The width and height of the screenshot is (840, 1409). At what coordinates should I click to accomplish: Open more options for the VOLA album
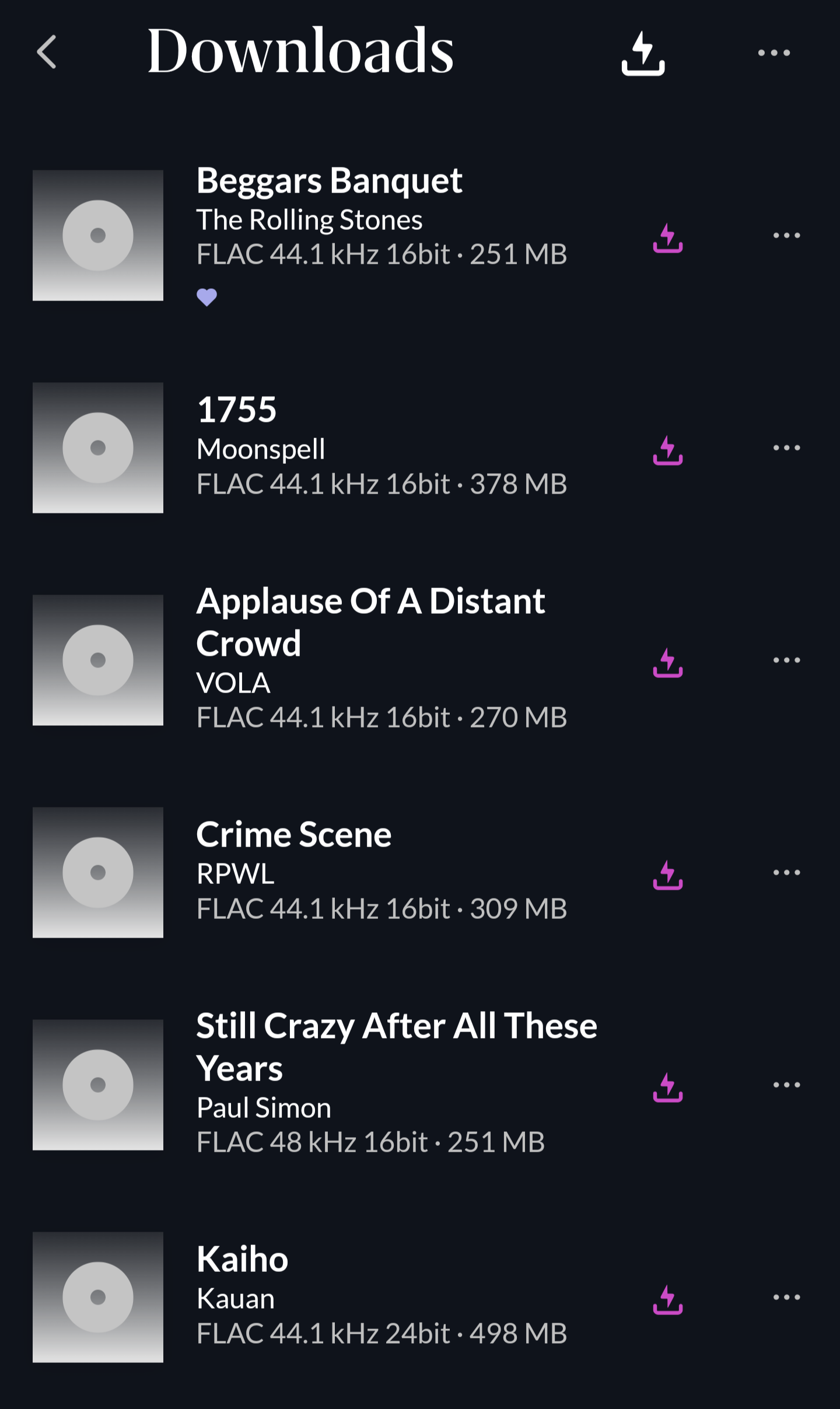click(x=786, y=660)
